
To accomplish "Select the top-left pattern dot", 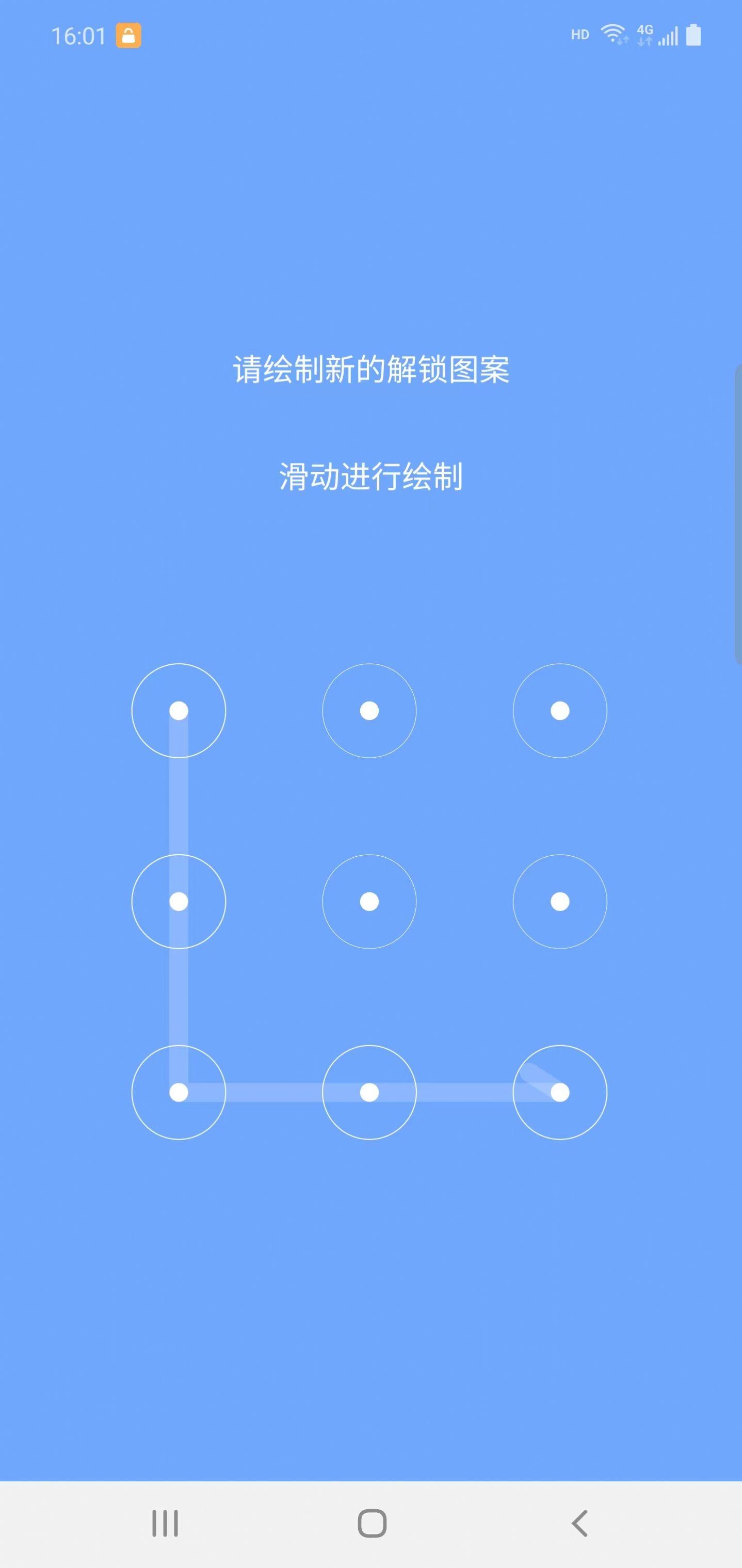I will point(179,710).
